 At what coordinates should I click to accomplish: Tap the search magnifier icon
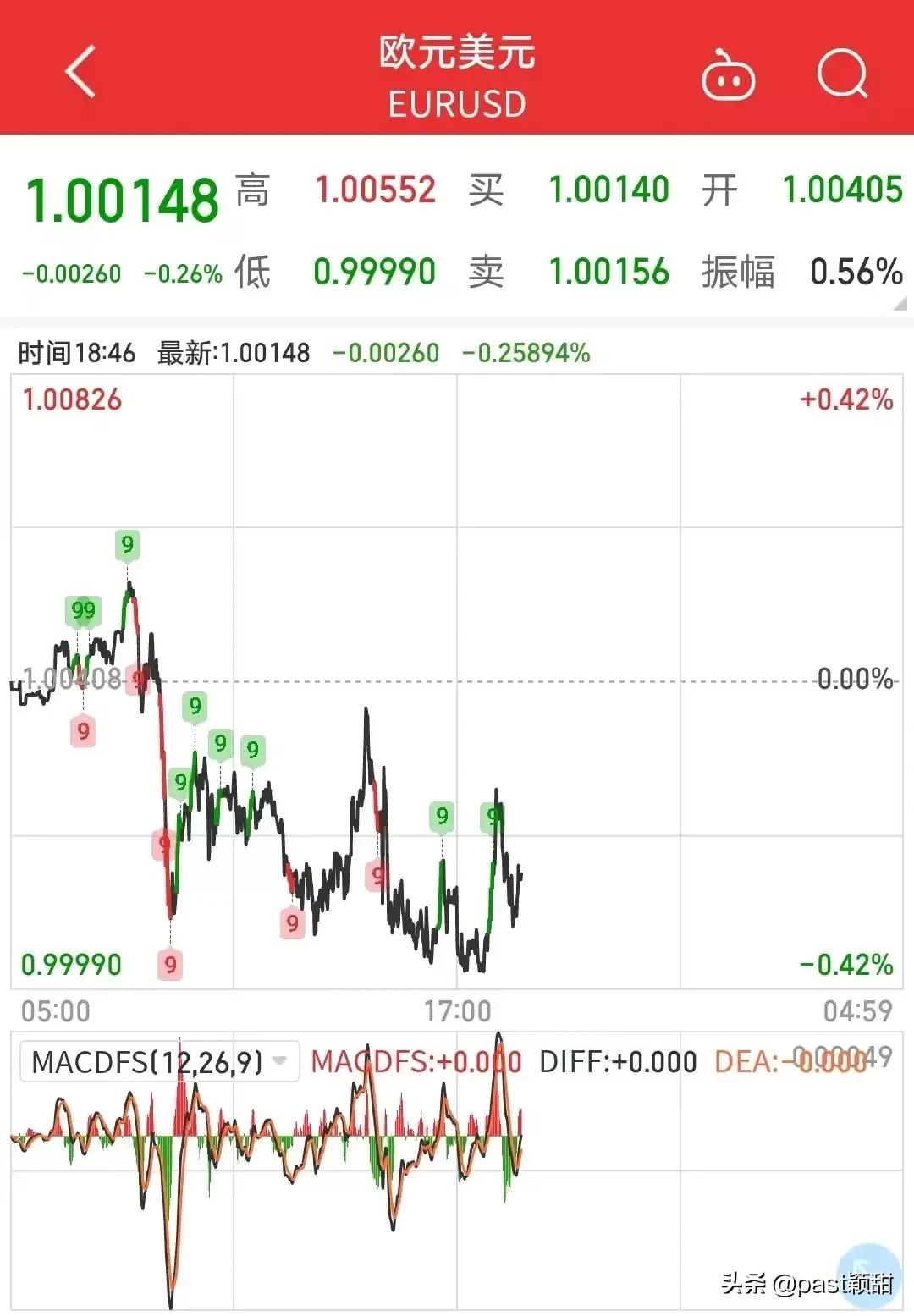point(843,74)
